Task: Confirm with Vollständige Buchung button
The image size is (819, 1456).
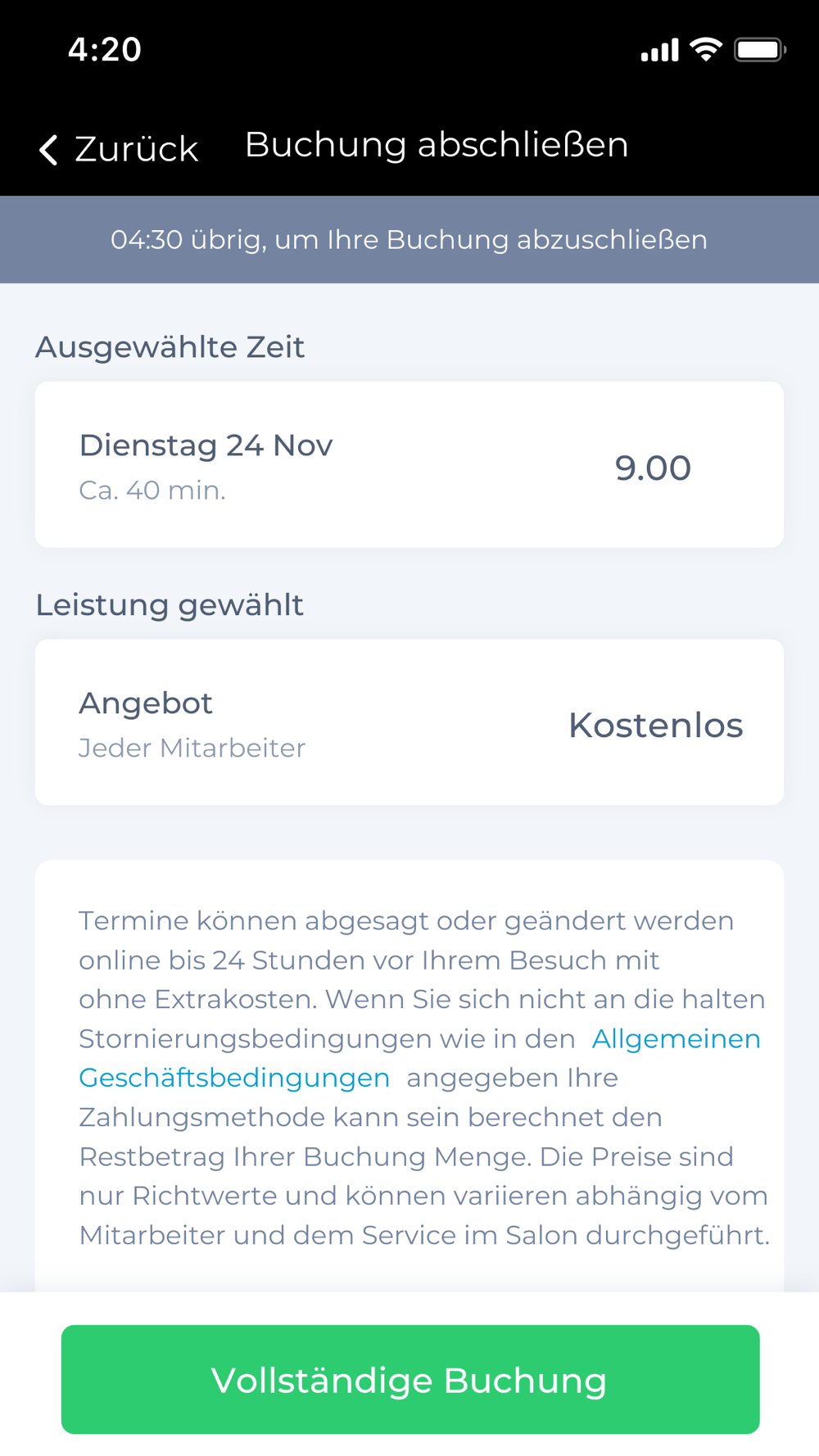Action: pyautogui.click(x=410, y=1380)
